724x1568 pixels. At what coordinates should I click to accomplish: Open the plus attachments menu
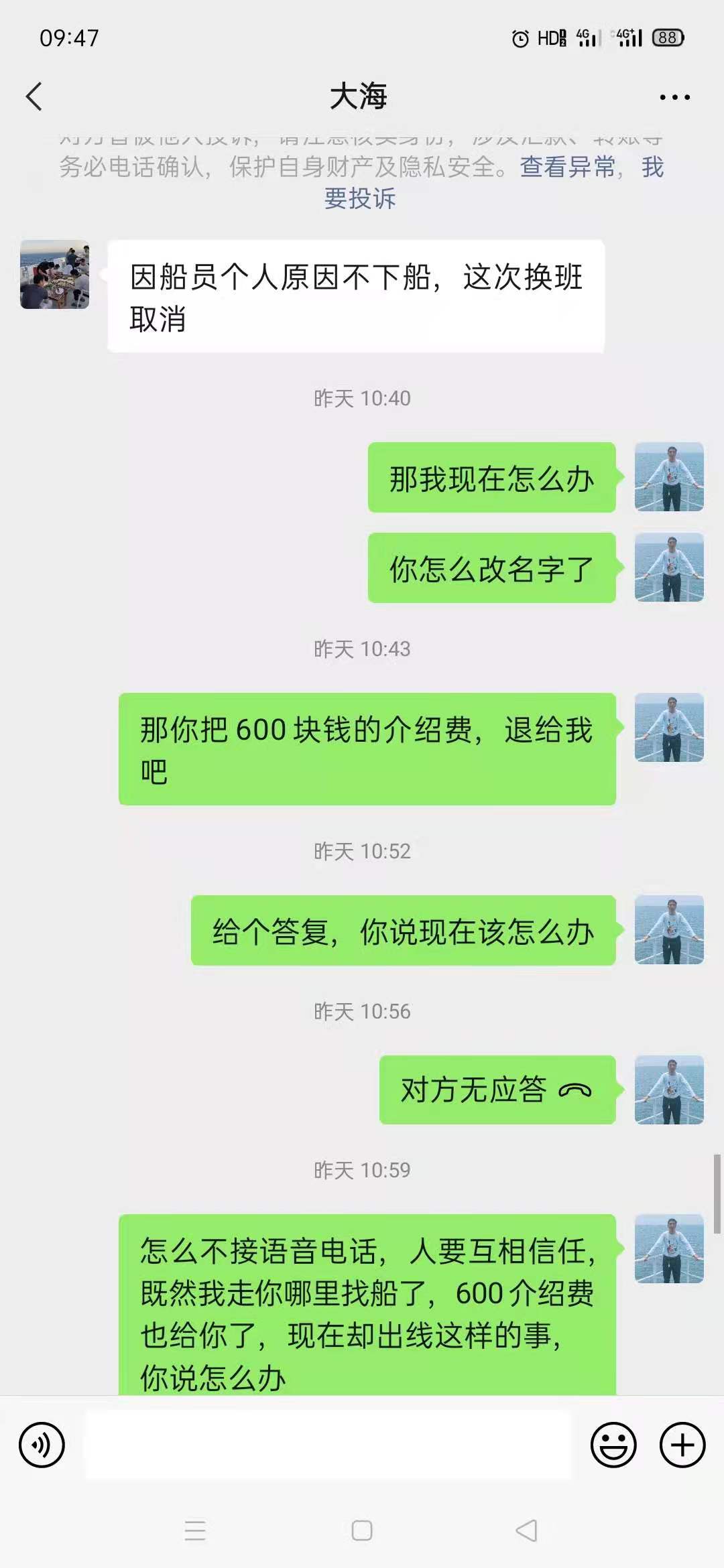pos(682,1445)
